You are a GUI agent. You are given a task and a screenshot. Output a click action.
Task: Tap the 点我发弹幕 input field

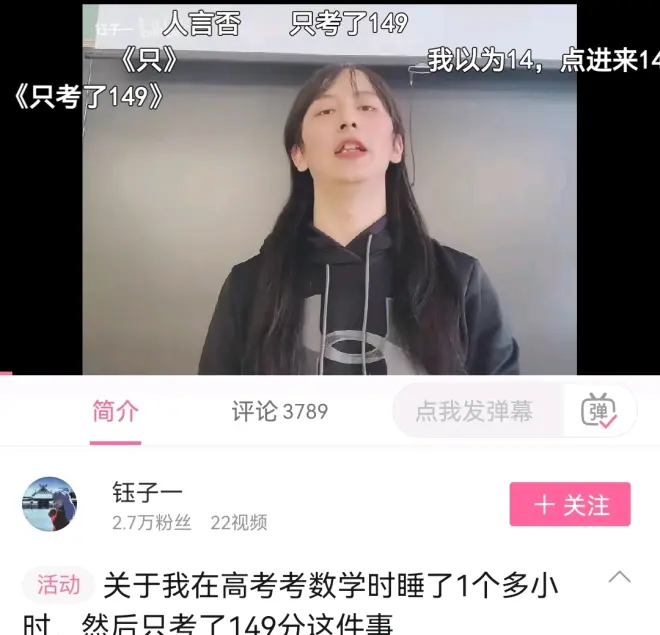(x=474, y=411)
